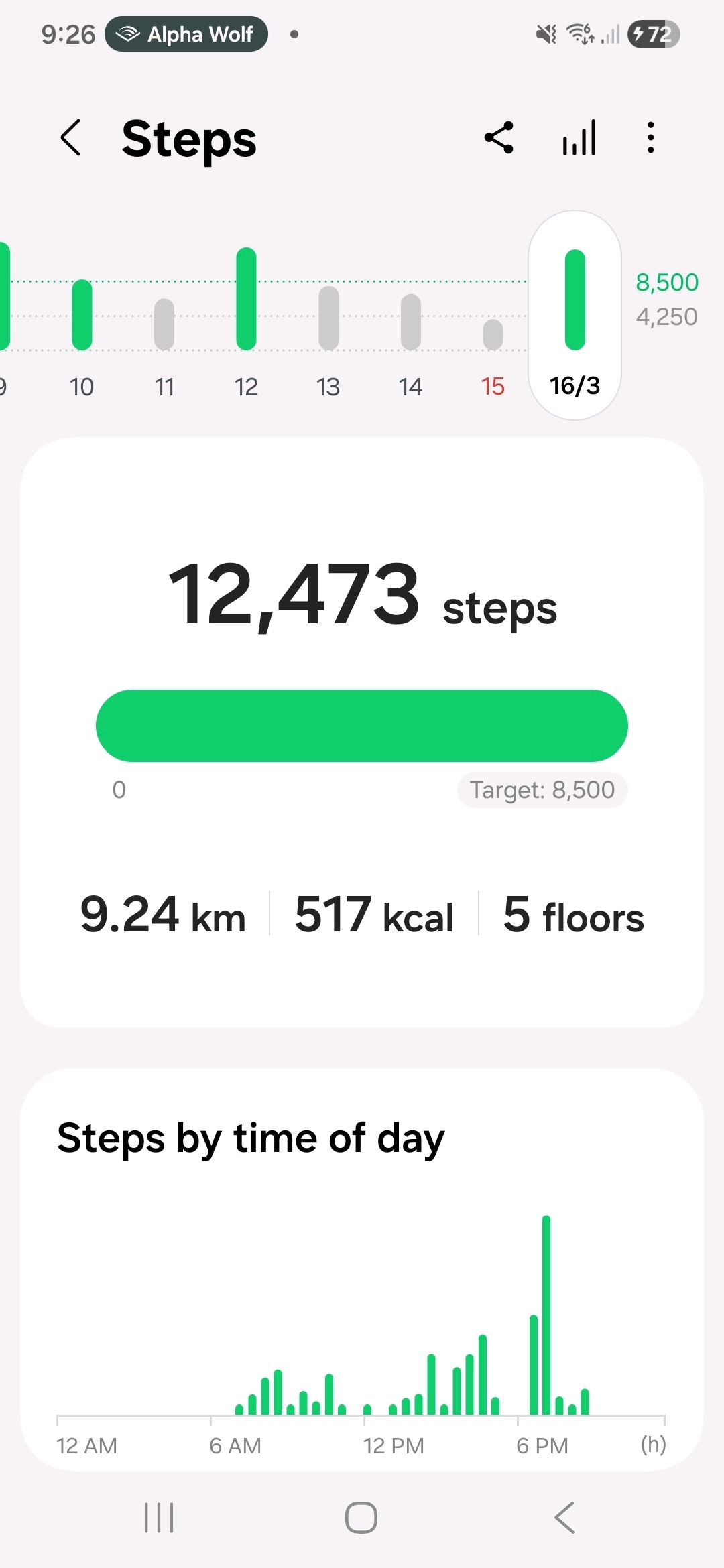Screen dimensions: 724x1568
Task: Share today's step count
Action: 499,138
